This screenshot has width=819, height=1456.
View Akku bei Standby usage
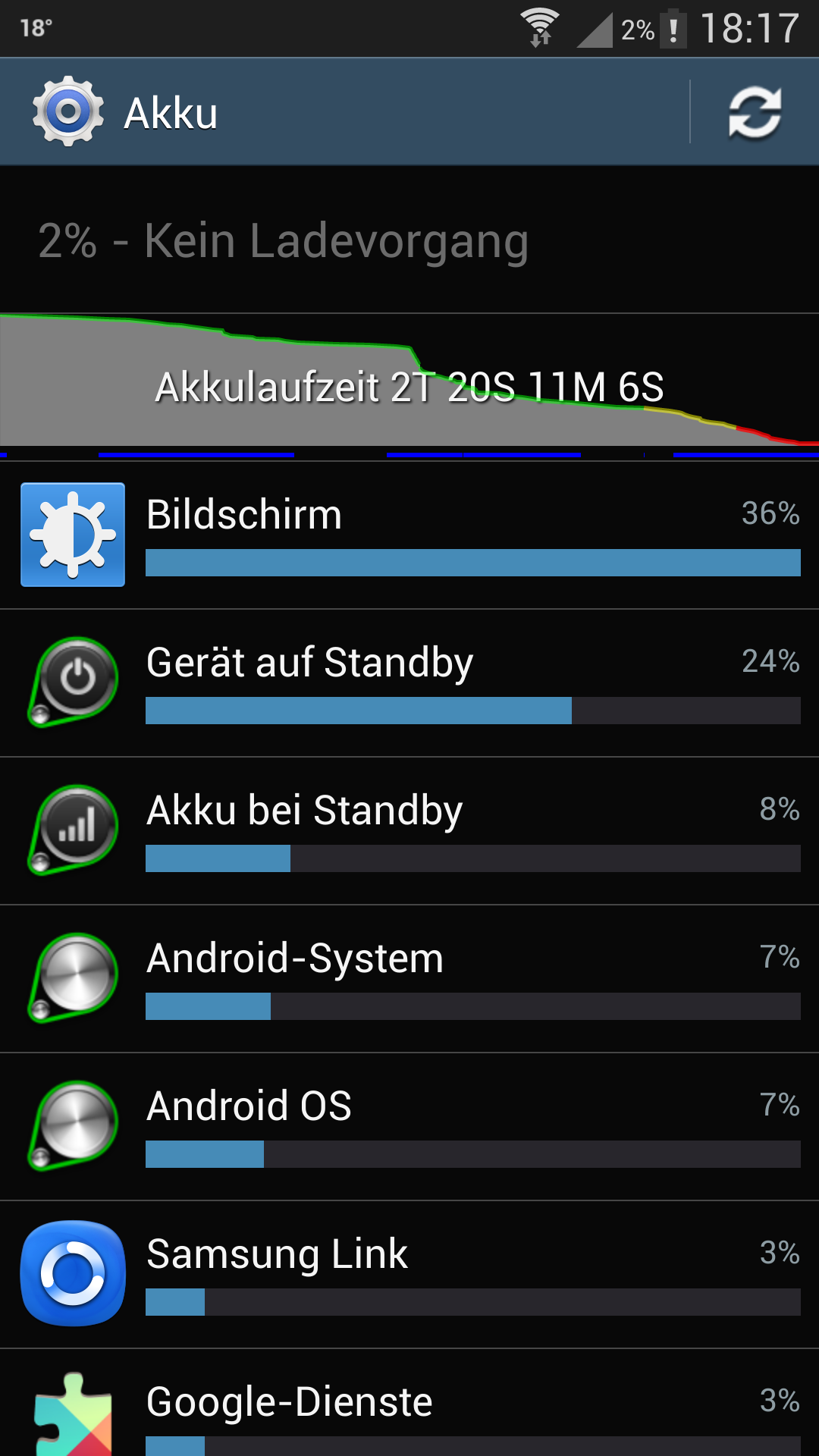pyautogui.click(x=409, y=831)
